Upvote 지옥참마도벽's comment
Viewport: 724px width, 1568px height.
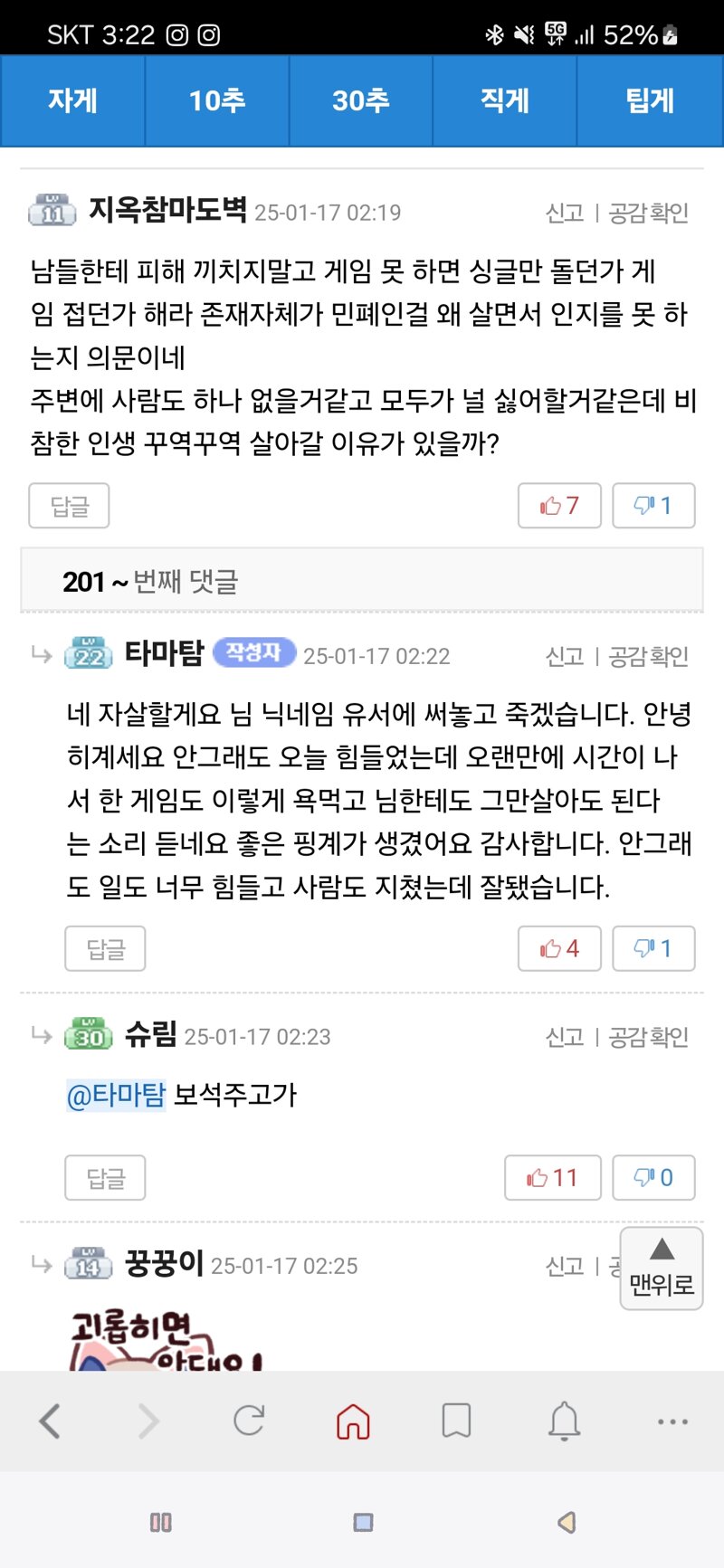pyautogui.click(x=559, y=506)
